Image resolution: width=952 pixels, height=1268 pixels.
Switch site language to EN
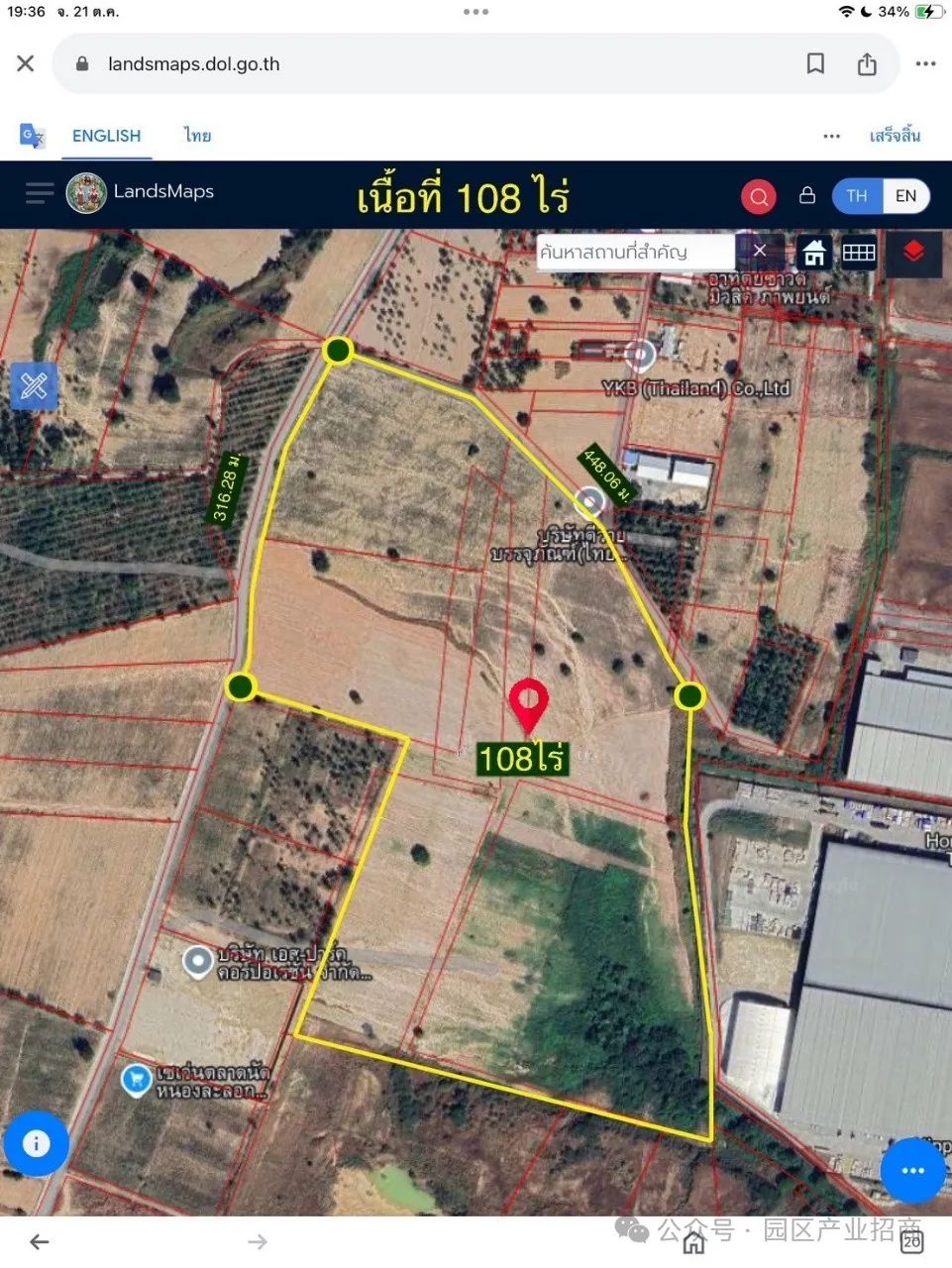(905, 195)
